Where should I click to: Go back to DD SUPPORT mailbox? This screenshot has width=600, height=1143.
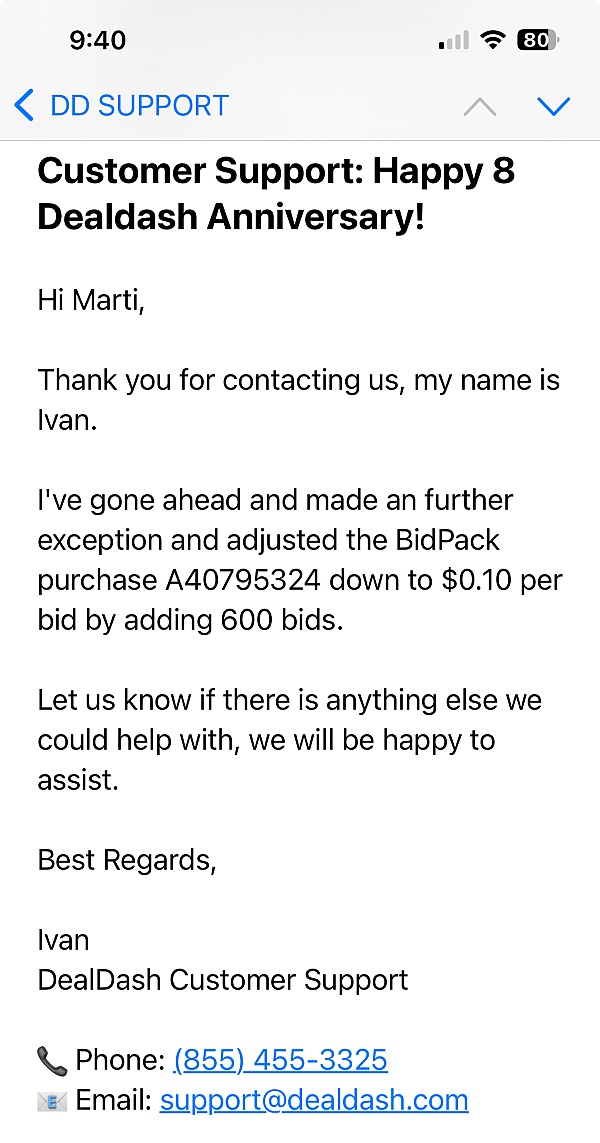pyautogui.click(x=120, y=105)
